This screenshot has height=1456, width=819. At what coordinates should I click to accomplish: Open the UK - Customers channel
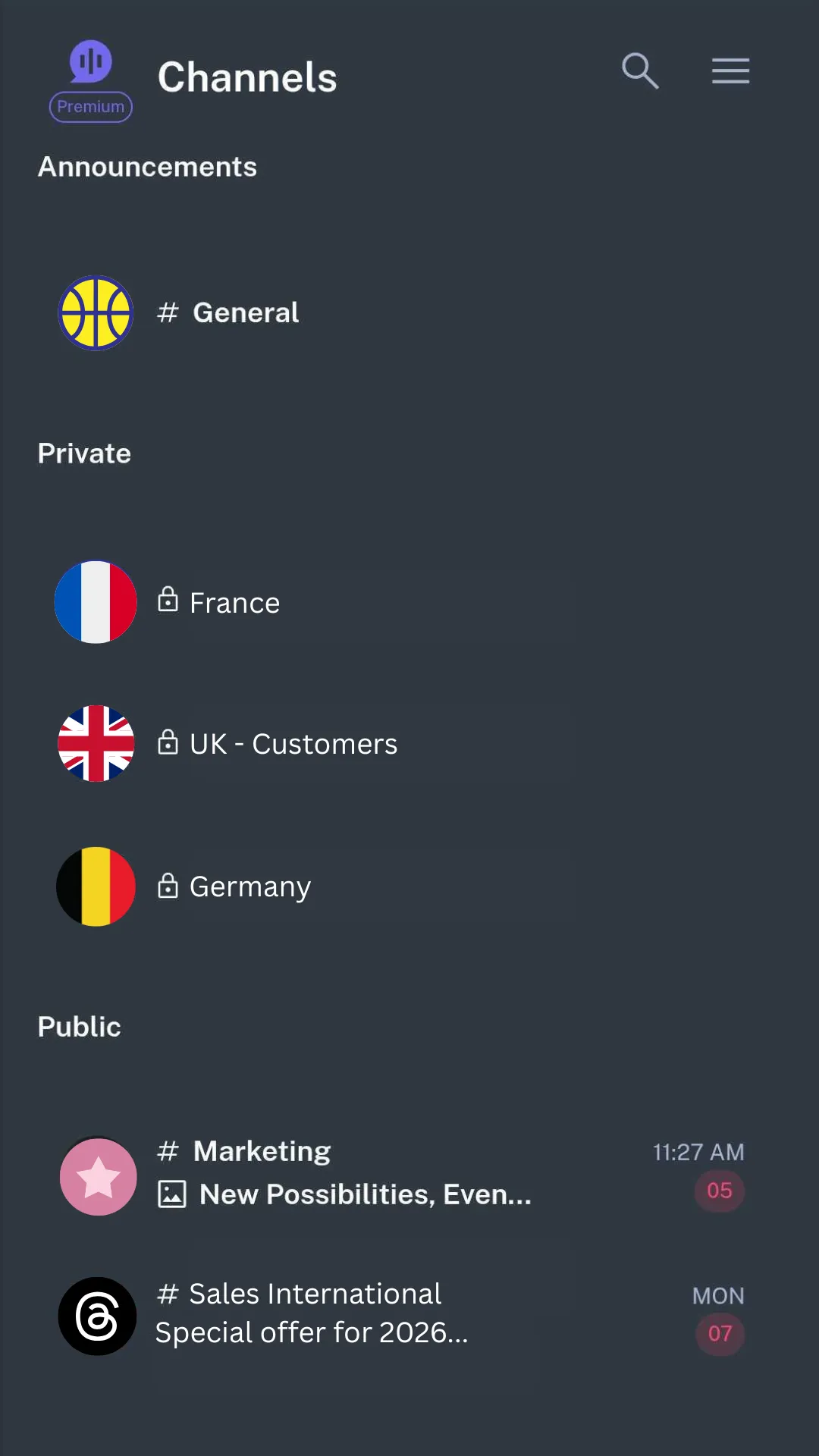pos(293,744)
